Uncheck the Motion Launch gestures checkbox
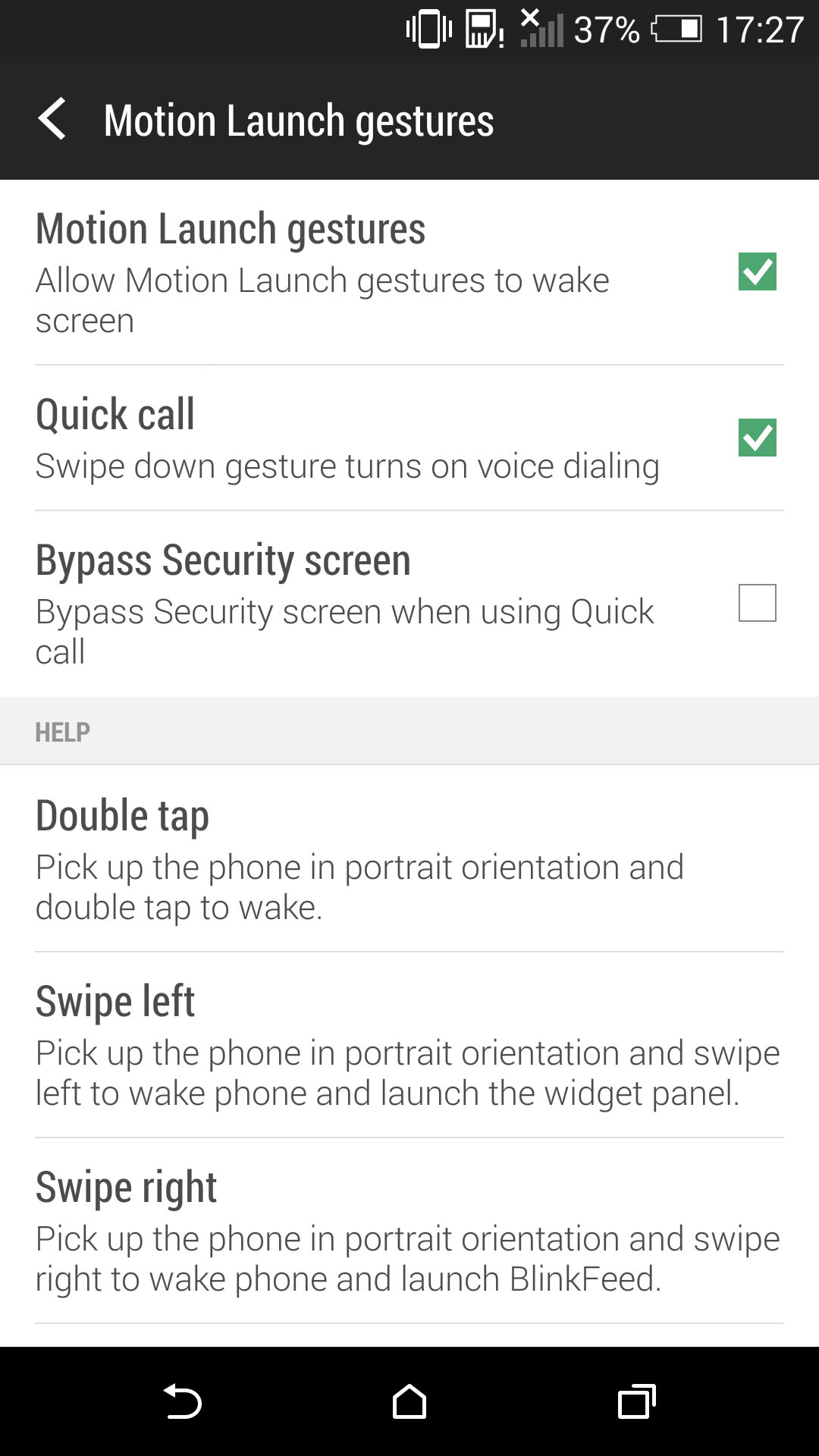This screenshot has height=1456, width=819. click(x=757, y=271)
